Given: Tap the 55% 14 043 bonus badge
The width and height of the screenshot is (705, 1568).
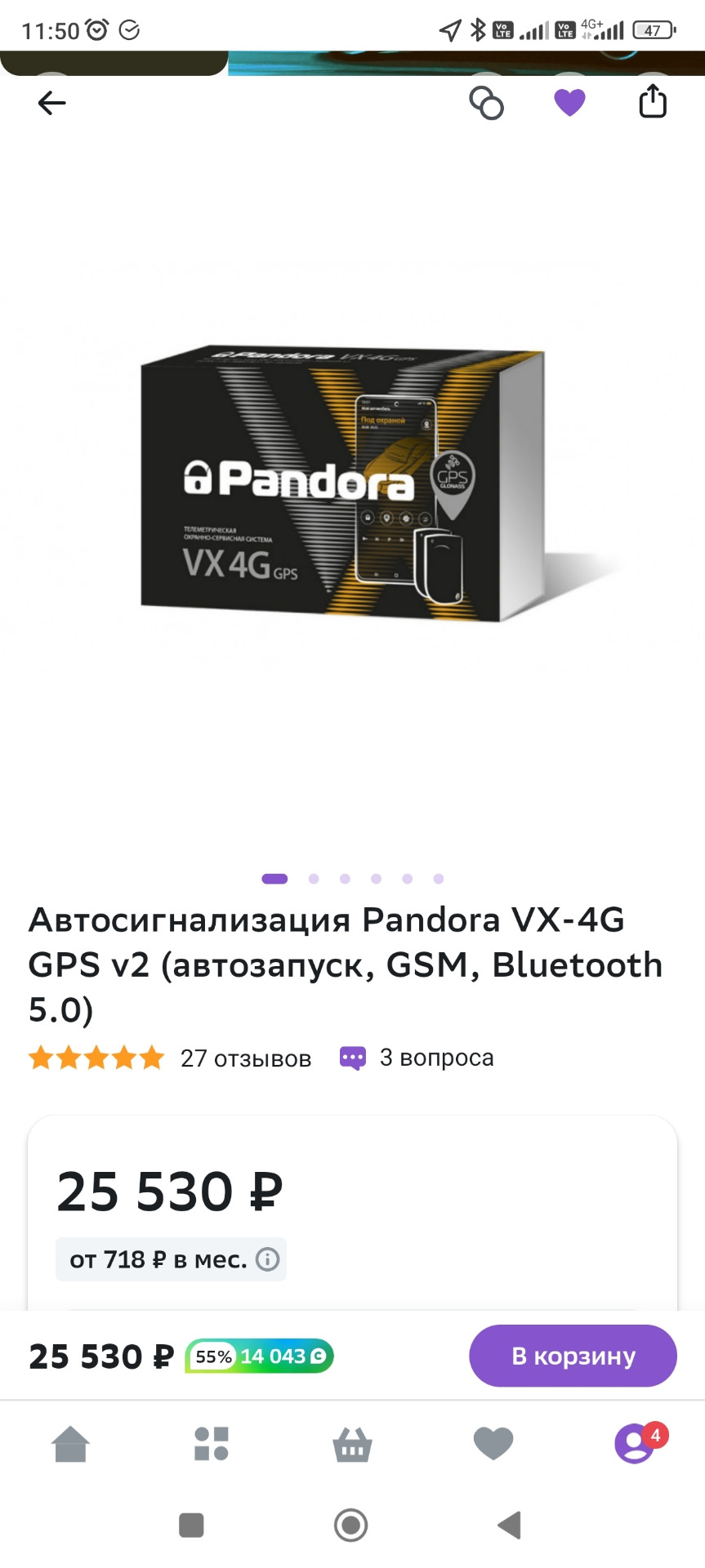Looking at the screenshot, I should pyautogui.click(x=260, y=1356).
